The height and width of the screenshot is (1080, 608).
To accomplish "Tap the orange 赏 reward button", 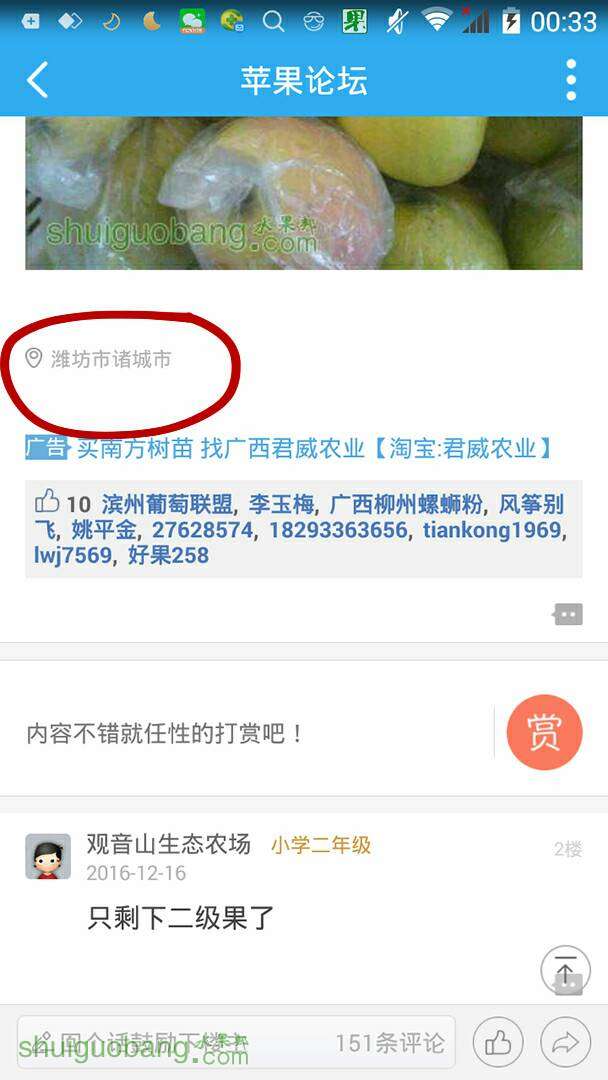I will pyautogui.click(x=544, y=733).
